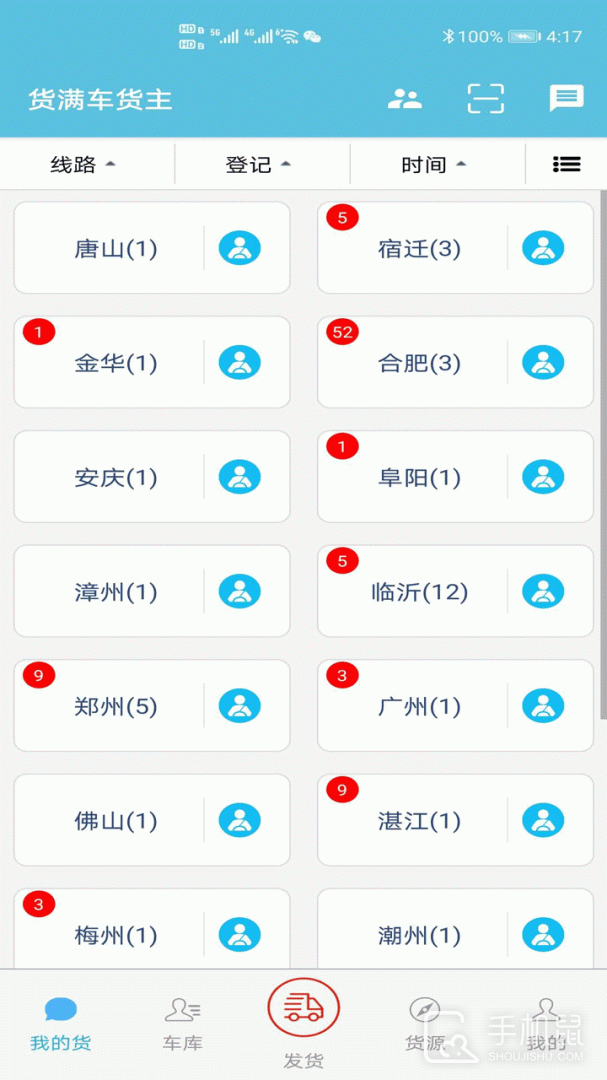This screenshot has width=607, height=1080.
Task: Switch to list view layout
Action: [x=567, y=165]
